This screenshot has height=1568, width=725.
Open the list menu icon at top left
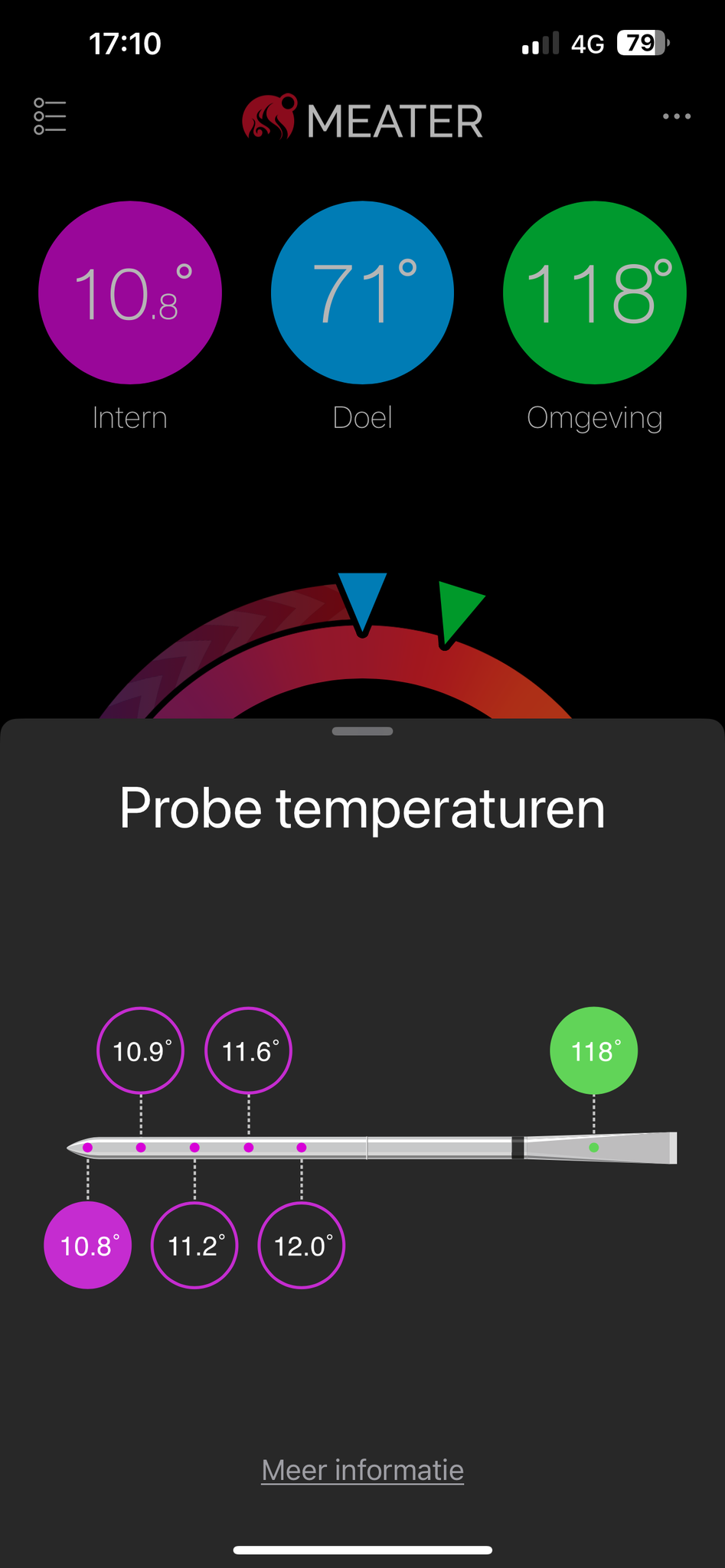tap(50, 116)
